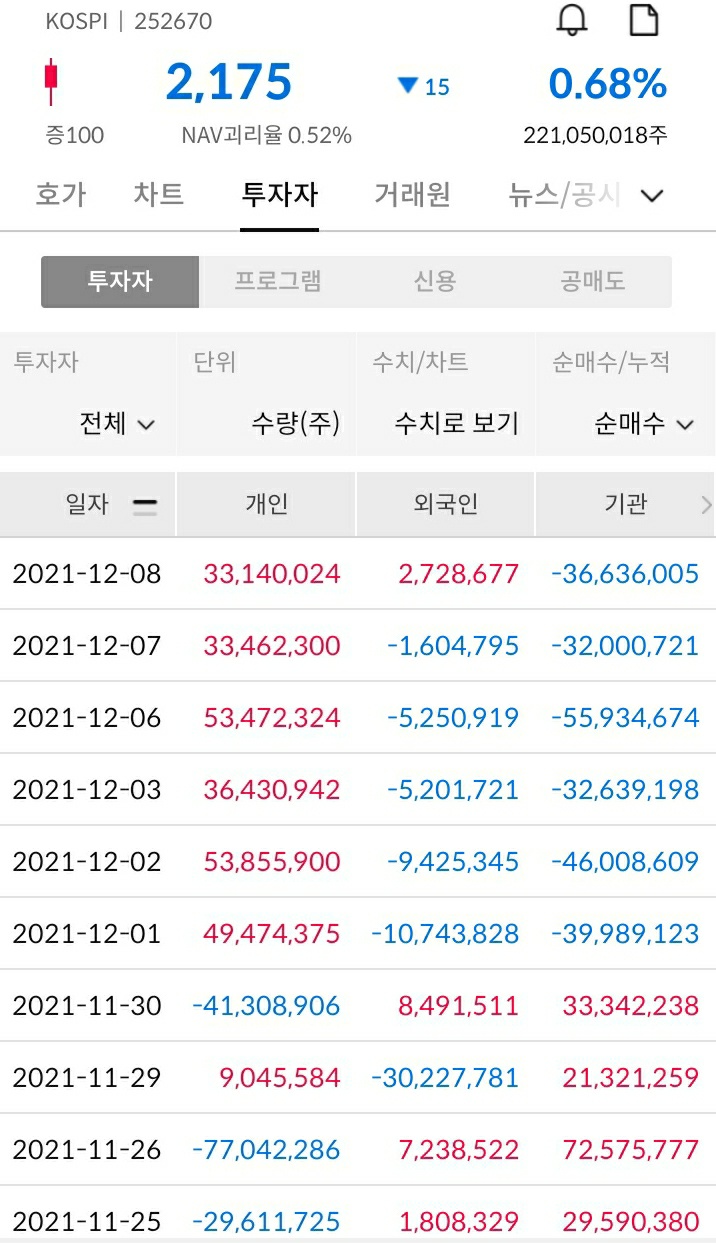Expand the tab list chevron
This screenshot has width=716, height=1243.
652,196
